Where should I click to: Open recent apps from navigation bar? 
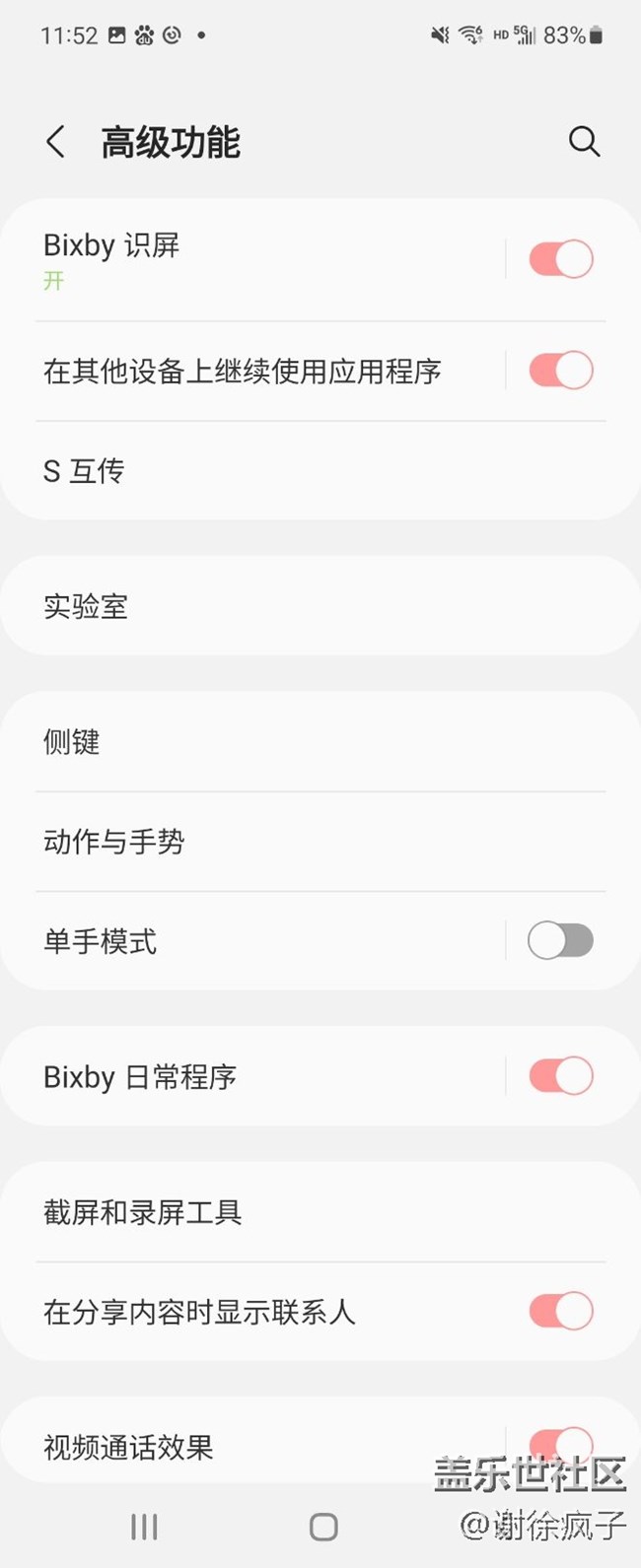(144, 1527)
